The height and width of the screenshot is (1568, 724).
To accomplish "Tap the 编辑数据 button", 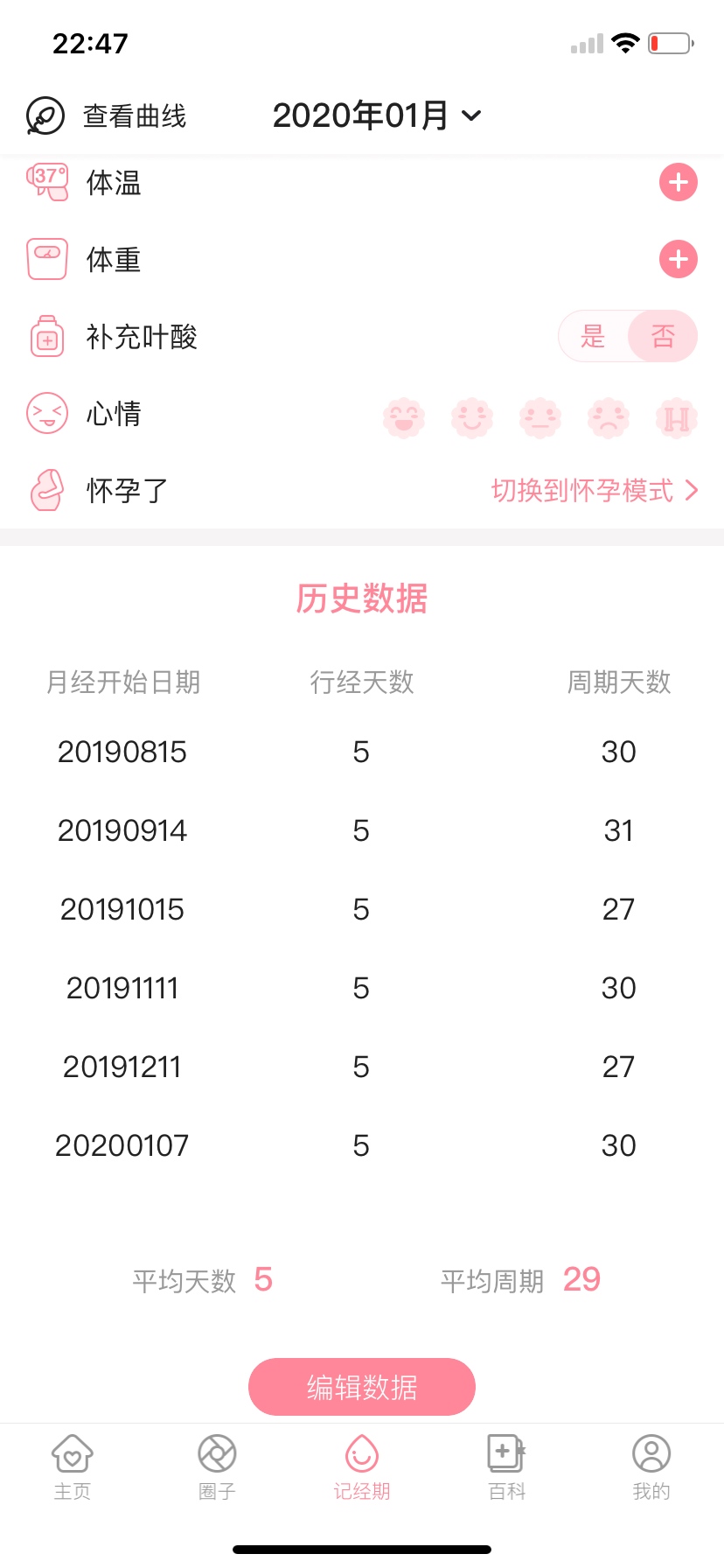I will (x=362, y=1387).
